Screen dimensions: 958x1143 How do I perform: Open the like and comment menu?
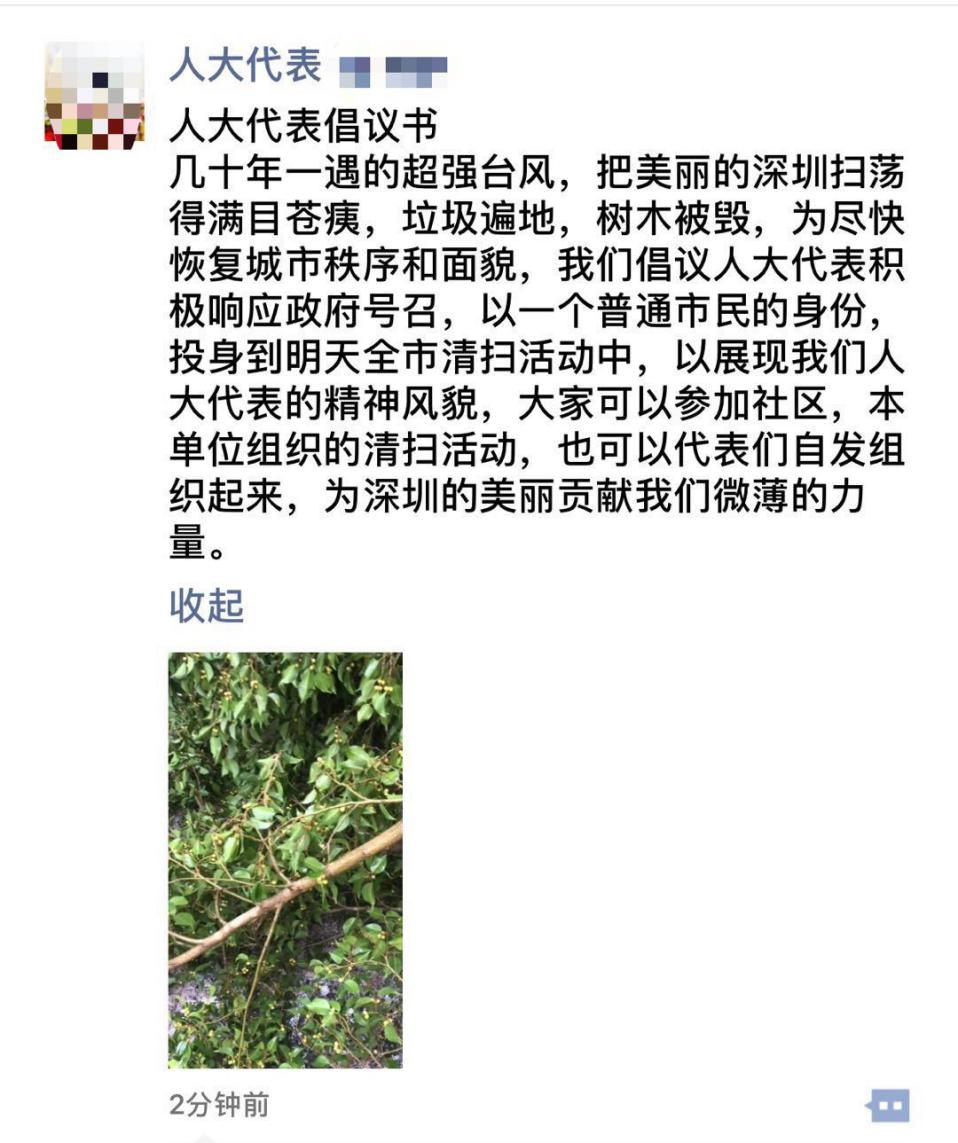(888, 1106)
